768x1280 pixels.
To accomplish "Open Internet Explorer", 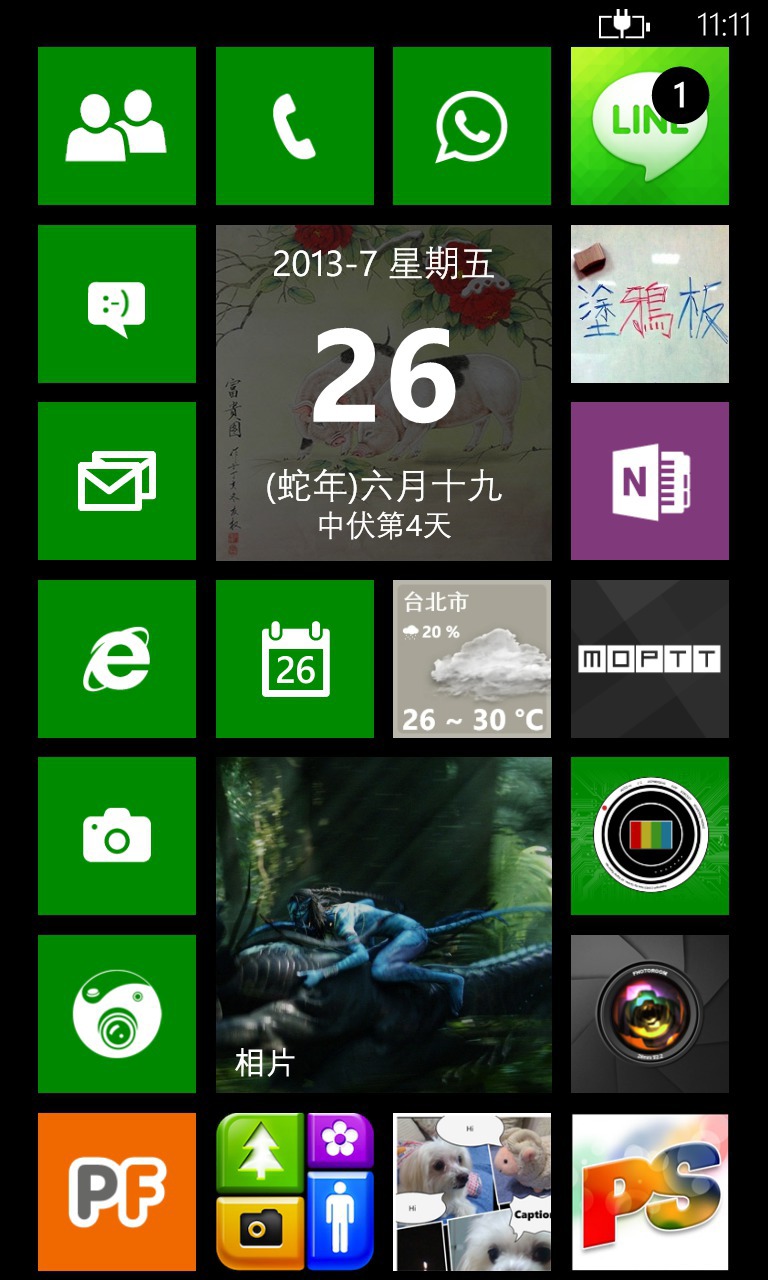I will click(x=117, y=659).
